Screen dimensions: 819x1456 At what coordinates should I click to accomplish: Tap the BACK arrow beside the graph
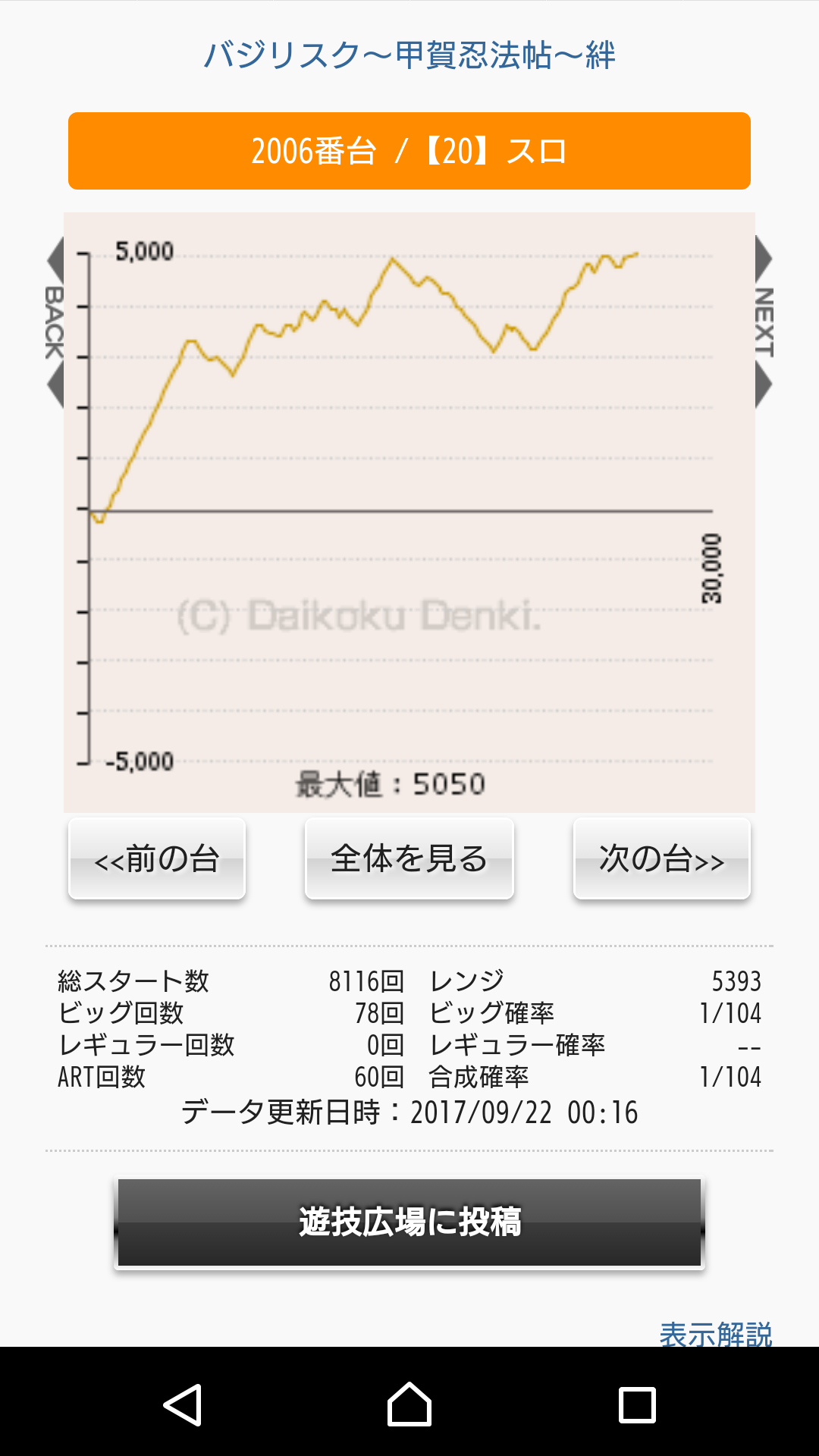pos(55,322)
